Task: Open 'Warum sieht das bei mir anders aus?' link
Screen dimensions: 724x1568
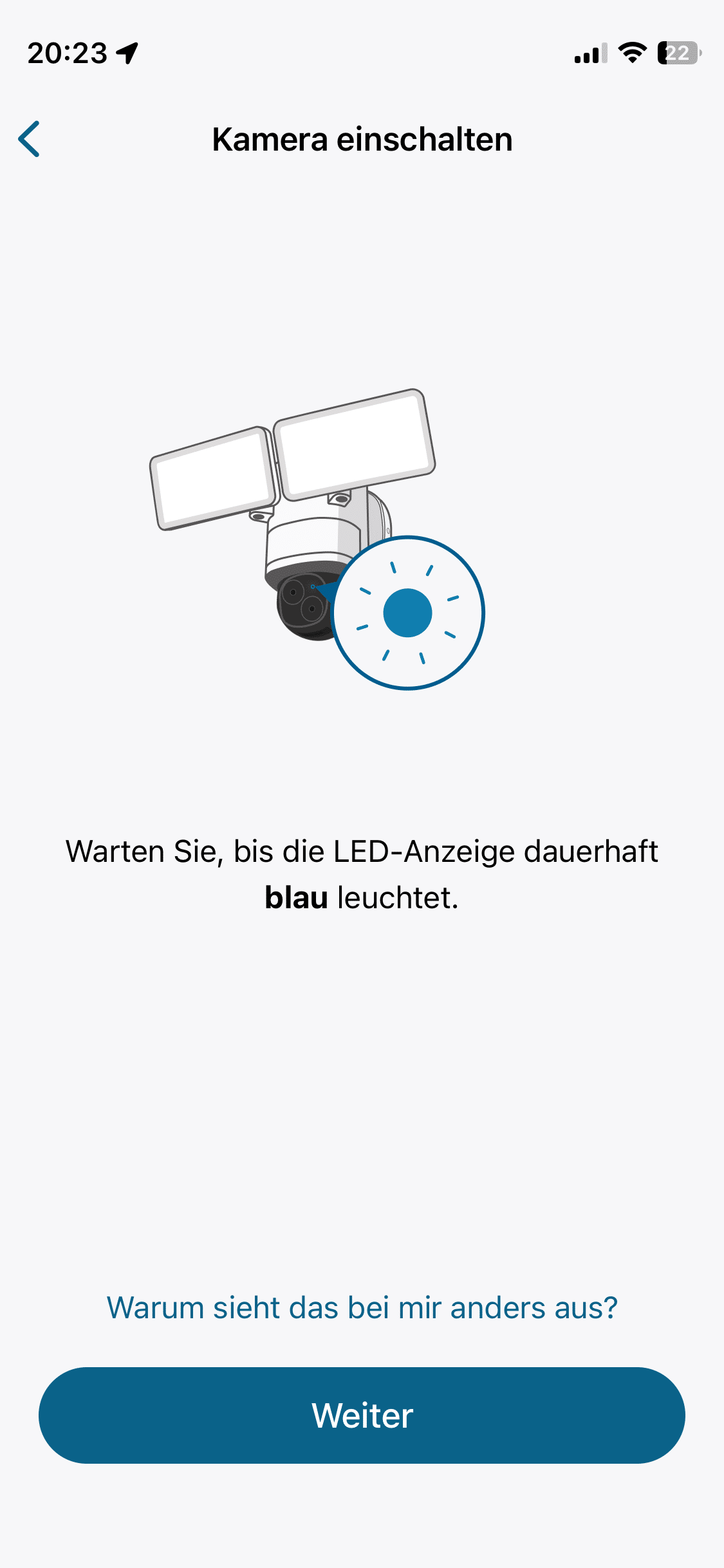Action: tap(362, 1307)
